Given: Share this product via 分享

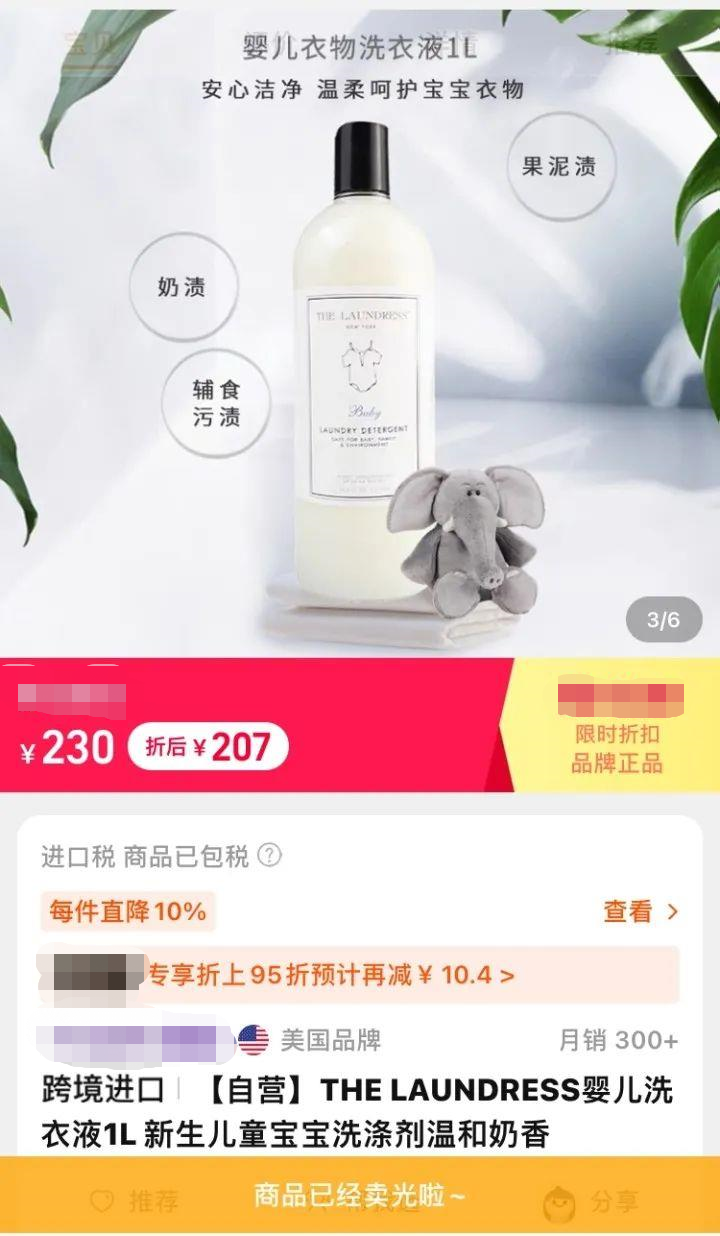Looking at the screenshot, I should (x=588, y=1200).
